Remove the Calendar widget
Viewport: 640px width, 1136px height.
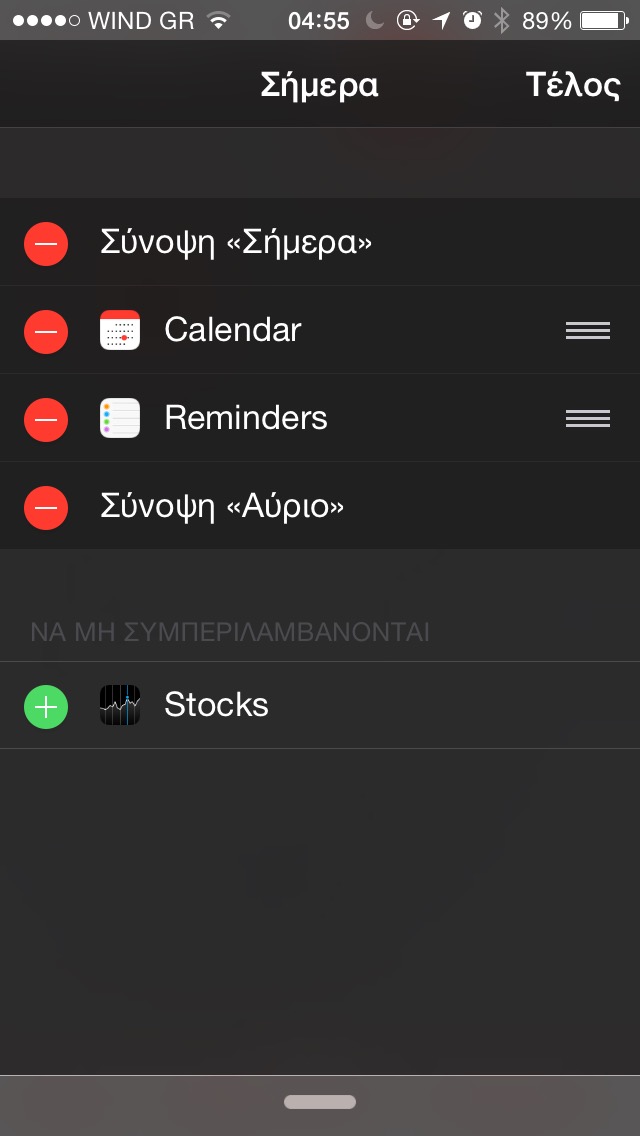pyautogui.click(x=46, y=331)
